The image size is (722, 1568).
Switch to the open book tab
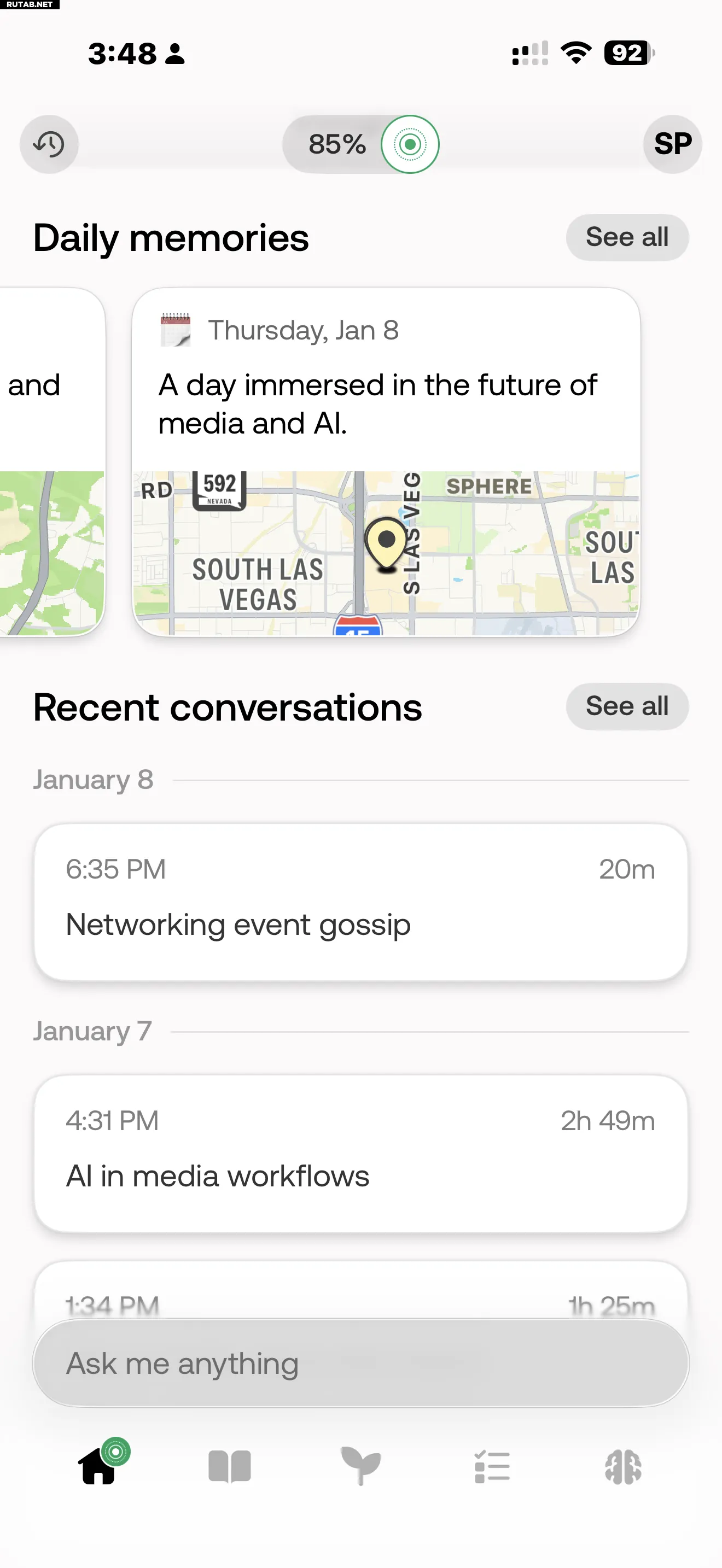pos(230,1466)
